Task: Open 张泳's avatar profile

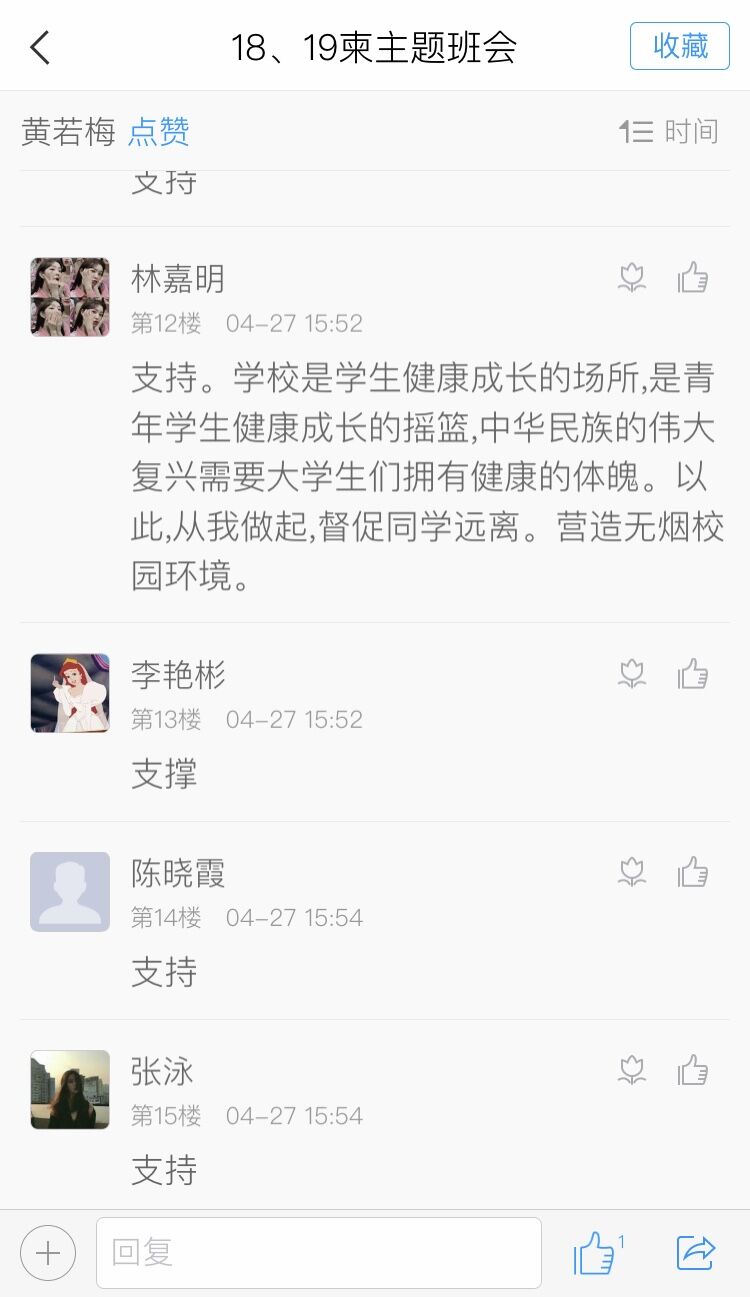Action: (x=70, y=1090)
